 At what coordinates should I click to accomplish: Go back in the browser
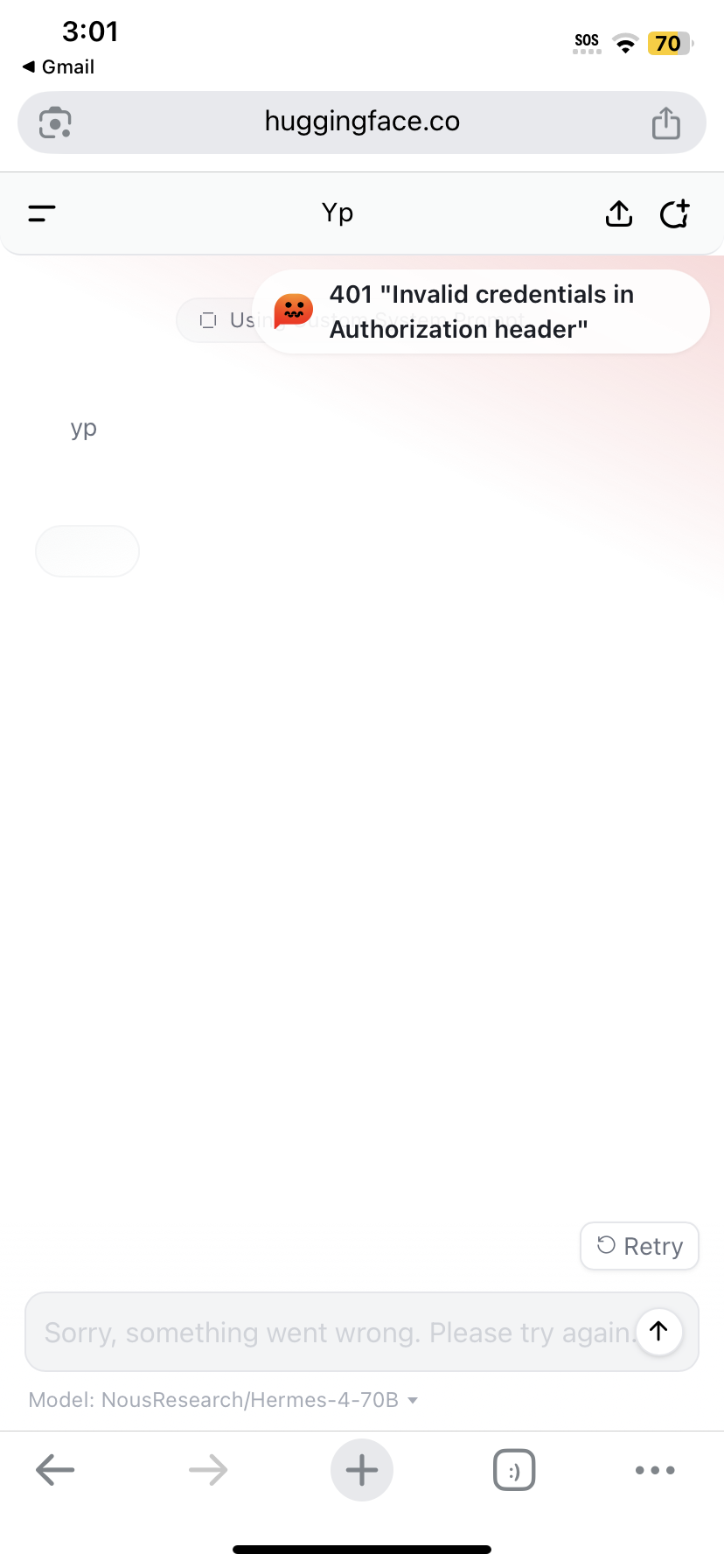55,1470
